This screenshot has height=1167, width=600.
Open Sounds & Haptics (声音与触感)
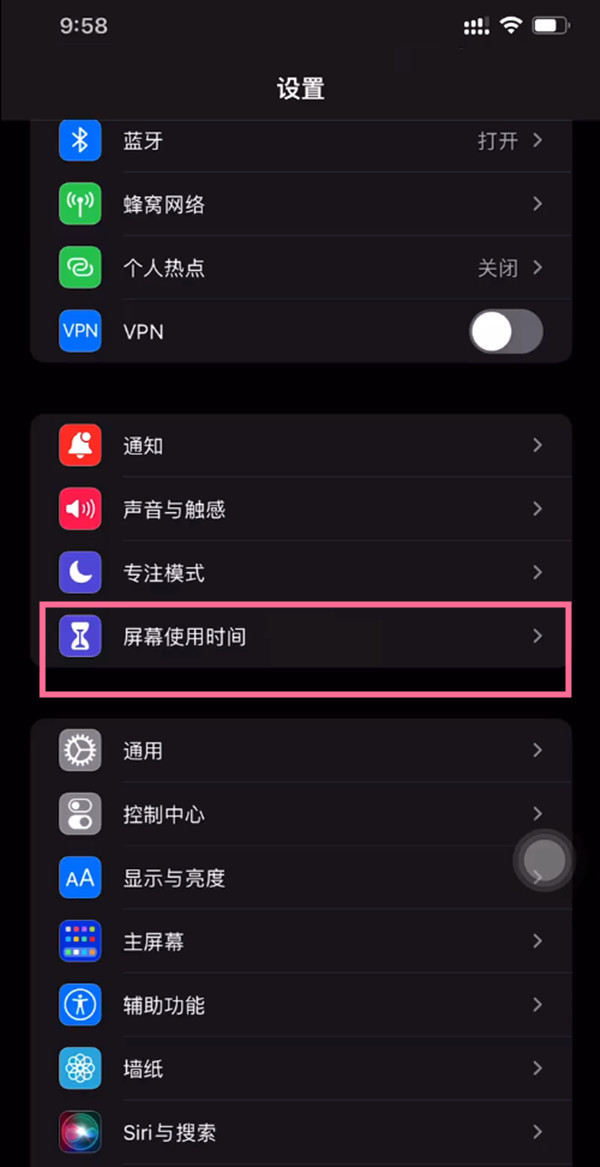click(300, 510)
